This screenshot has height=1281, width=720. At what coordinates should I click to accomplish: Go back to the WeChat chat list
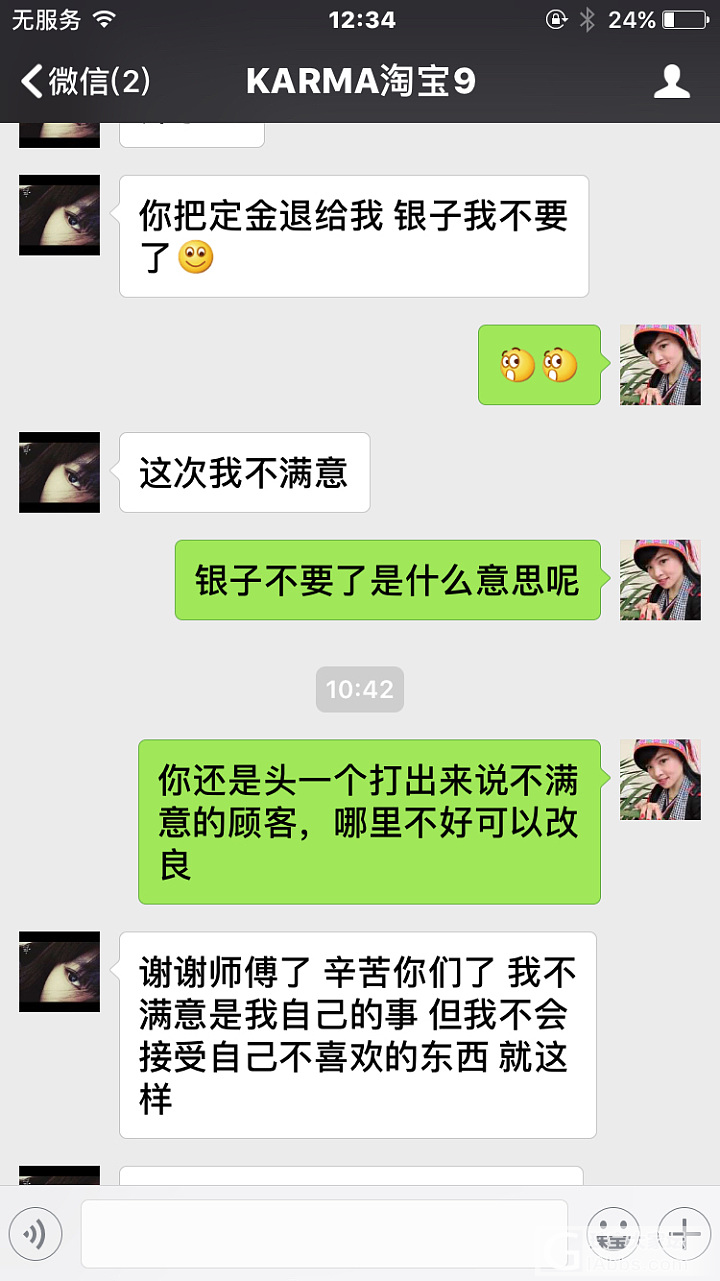pyautogui.click(x=85, y=82)
